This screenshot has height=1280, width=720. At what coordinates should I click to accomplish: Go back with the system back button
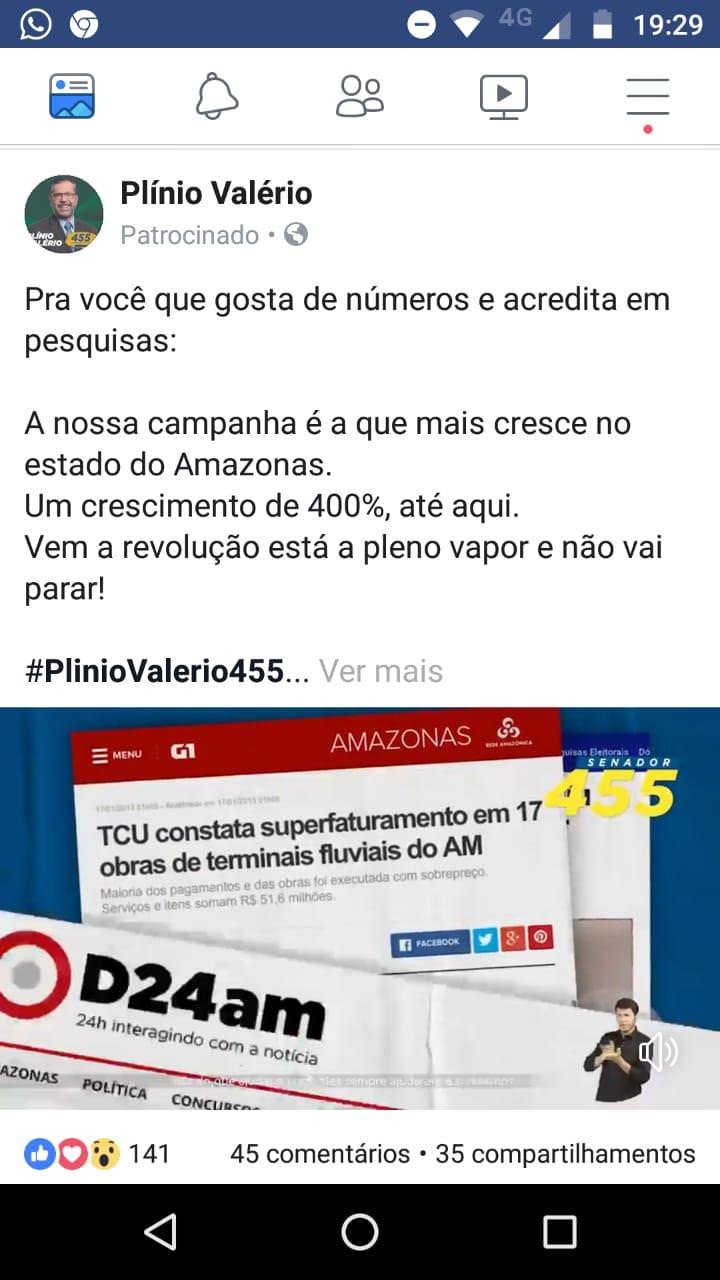[160, 1232]
